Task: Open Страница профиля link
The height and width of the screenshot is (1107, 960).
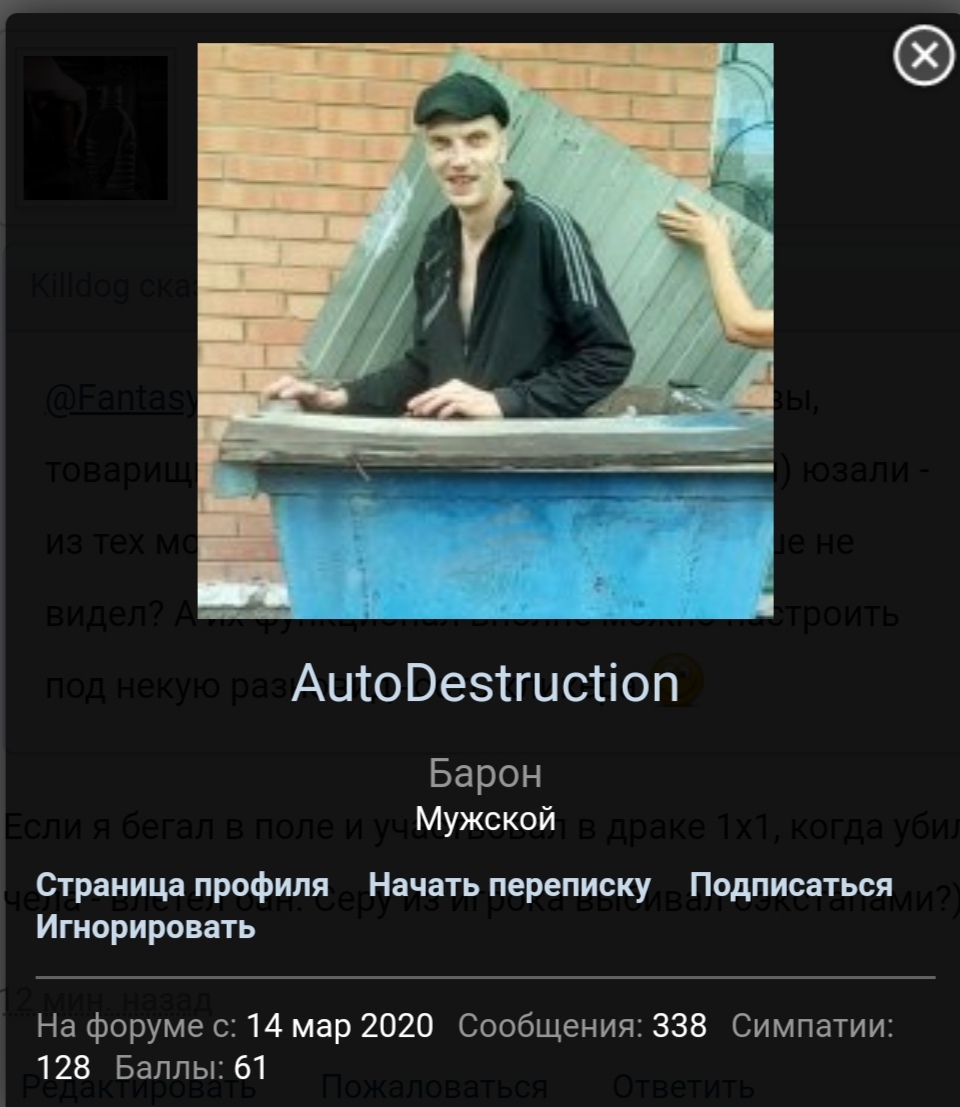Action: [182, 885]
